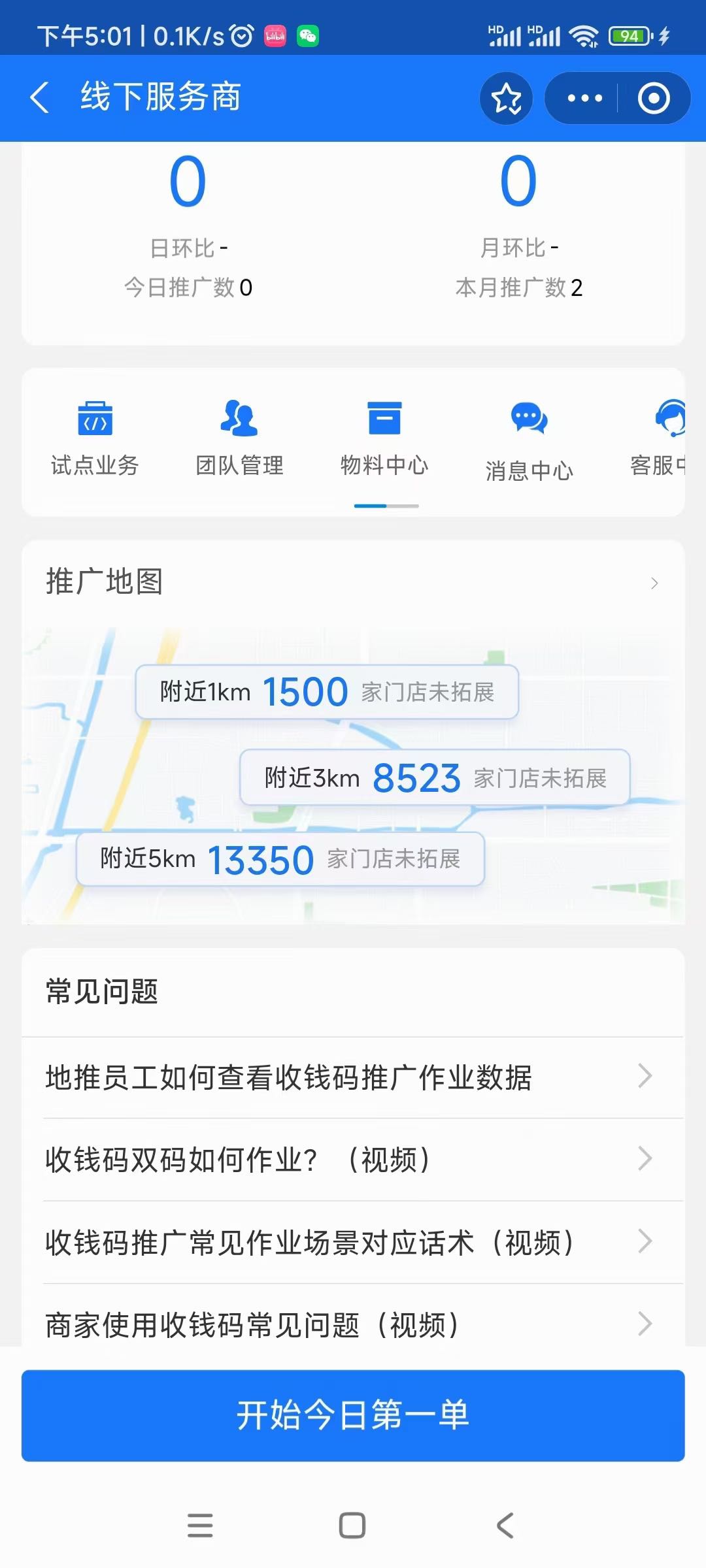
Task: Open the 消息中心 message center icon
Action: (531, 438)
